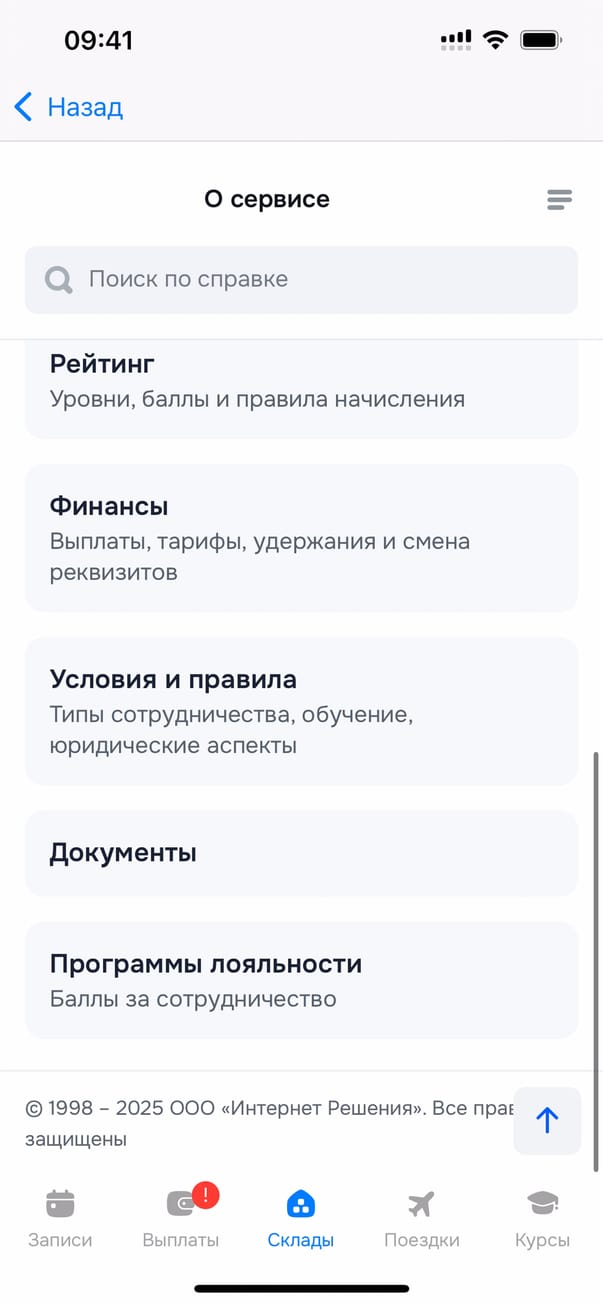Open the Курсы tab

(542, 1218)
